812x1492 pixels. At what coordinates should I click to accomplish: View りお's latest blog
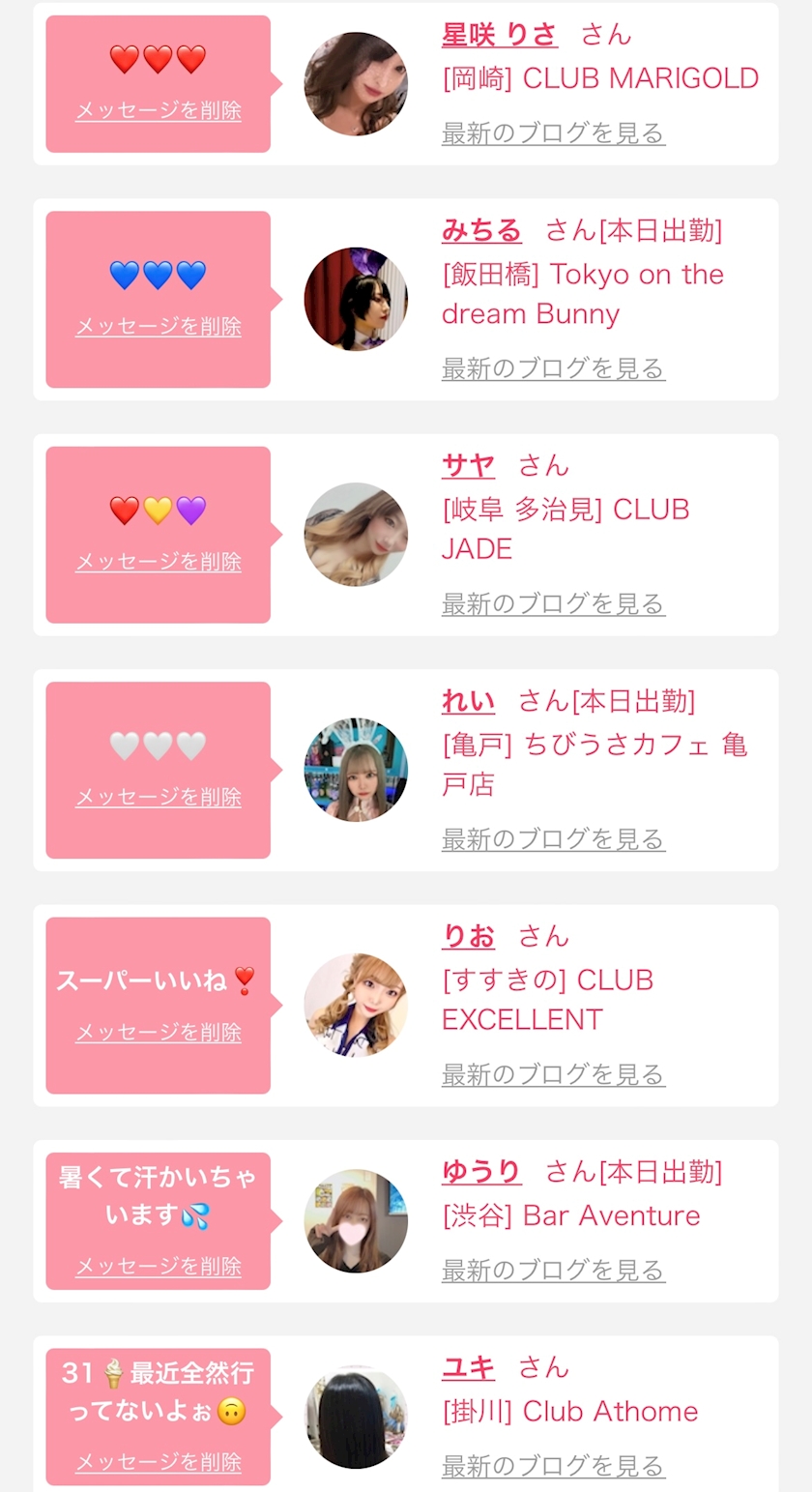553,1074
